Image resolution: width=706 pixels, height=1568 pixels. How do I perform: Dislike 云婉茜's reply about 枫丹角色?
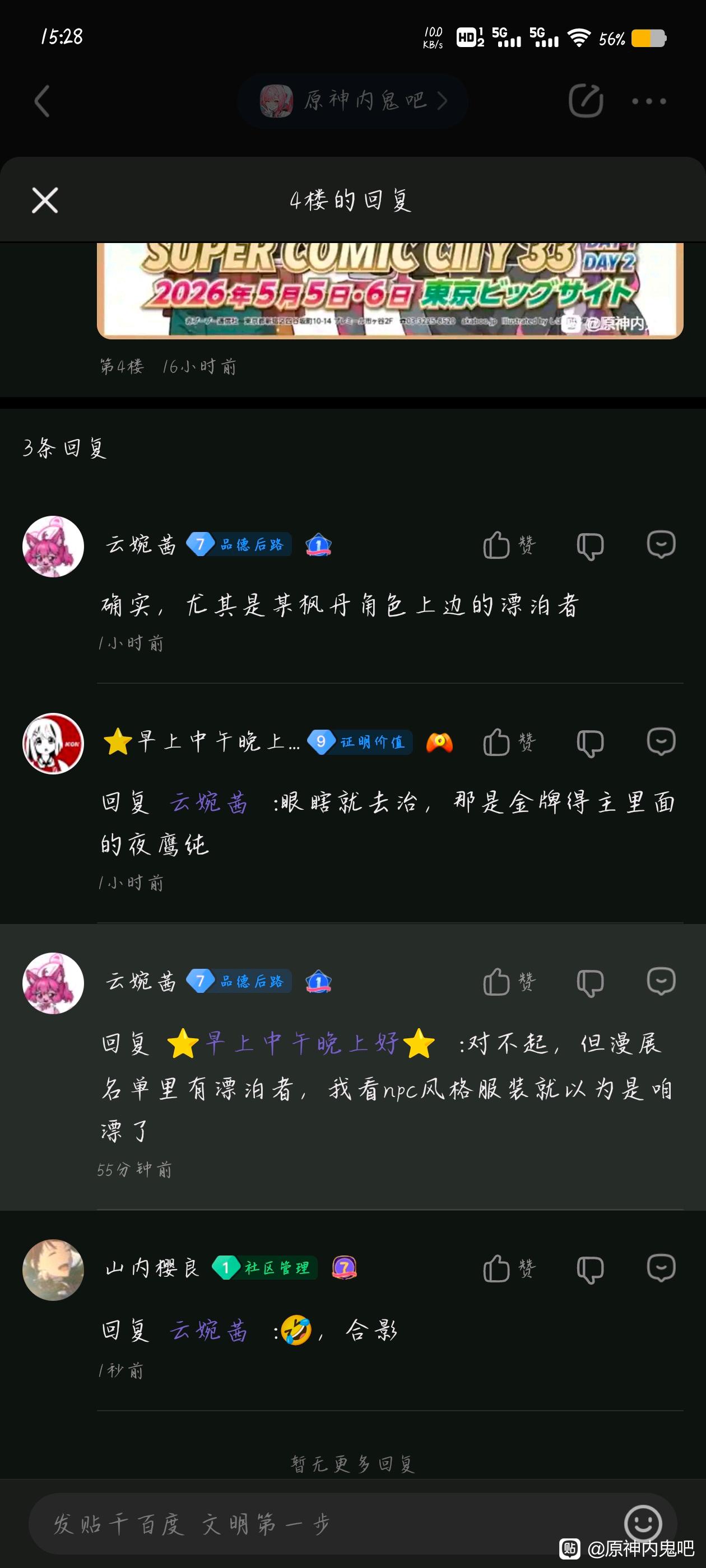(x=589, y=545)
